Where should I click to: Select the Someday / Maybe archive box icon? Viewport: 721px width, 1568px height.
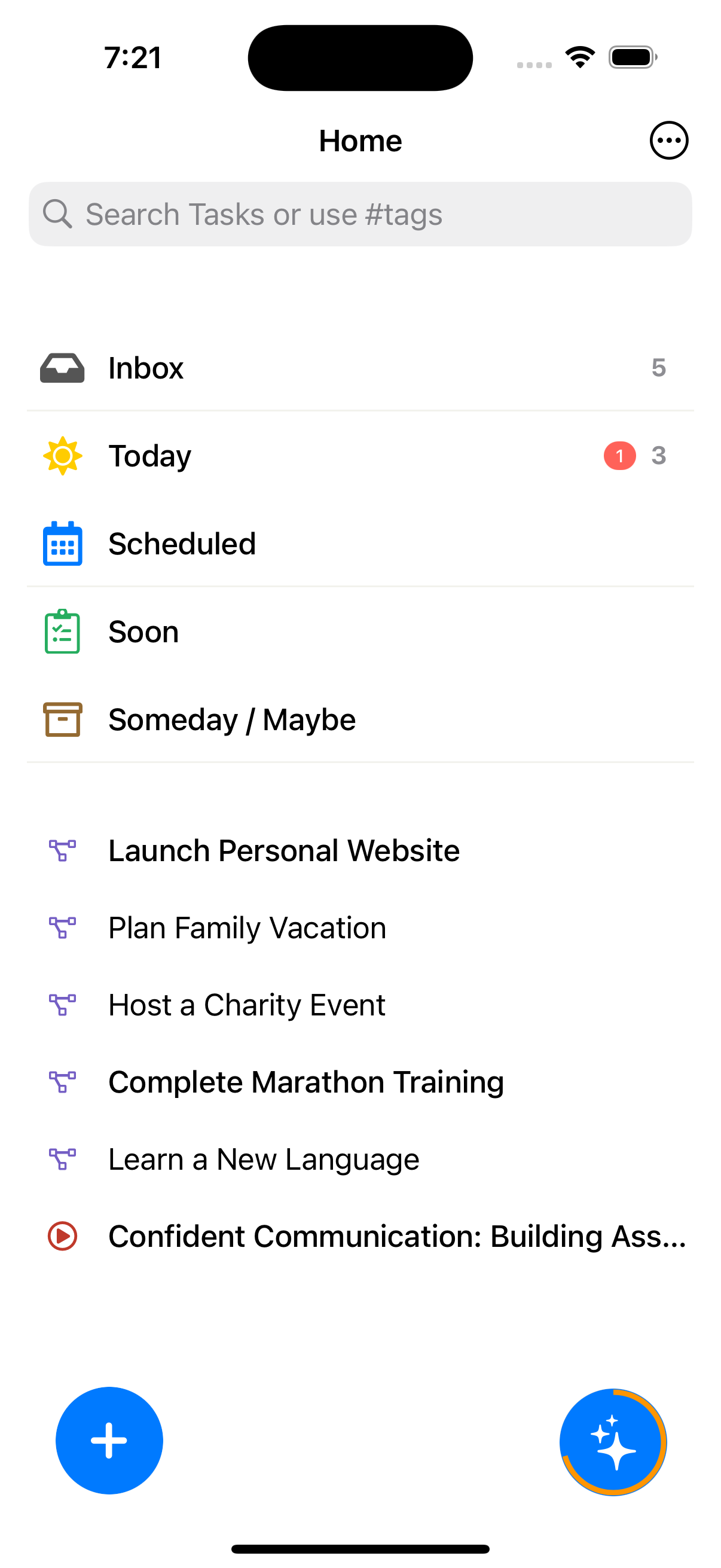pyautogui.click(x=62, y=719)
